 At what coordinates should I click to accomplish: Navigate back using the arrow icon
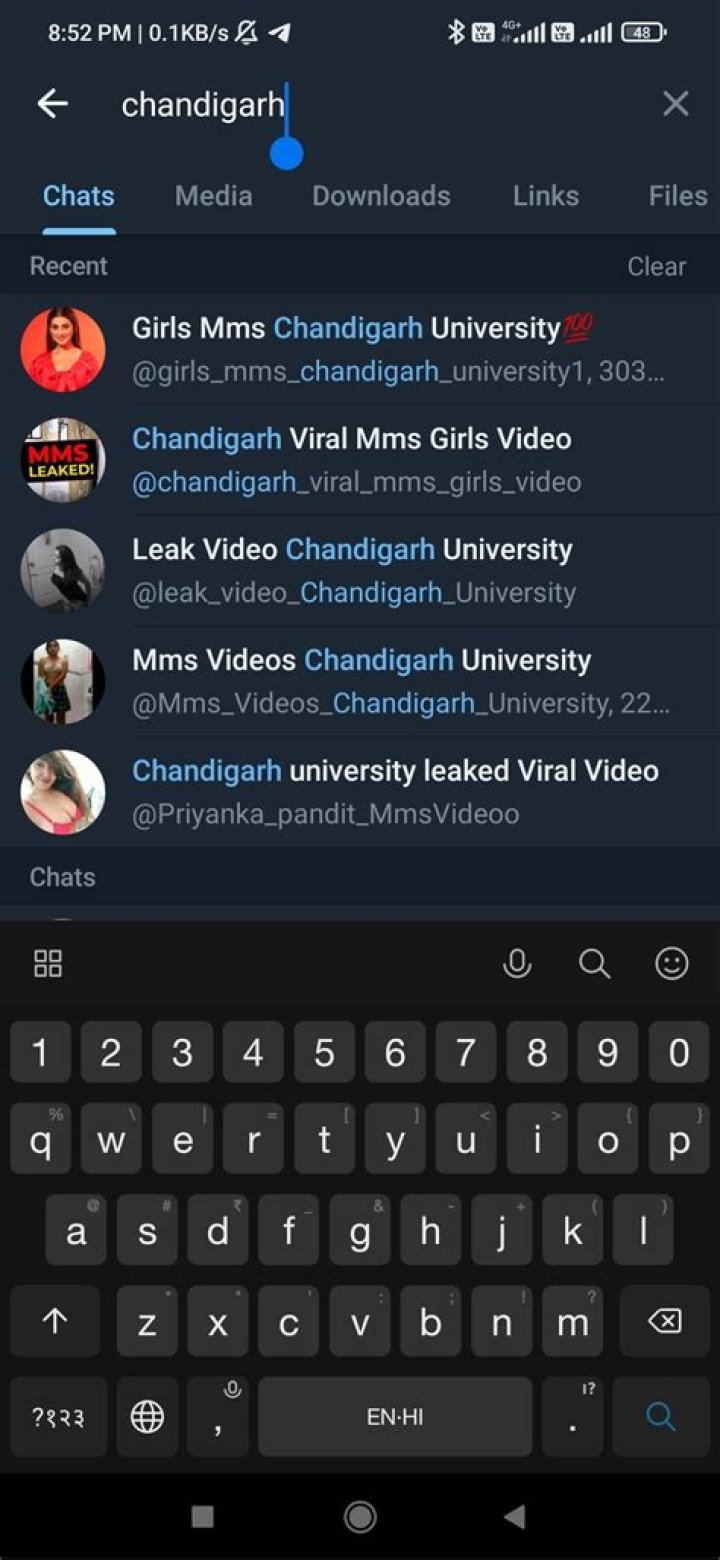[x=52, y=104]
